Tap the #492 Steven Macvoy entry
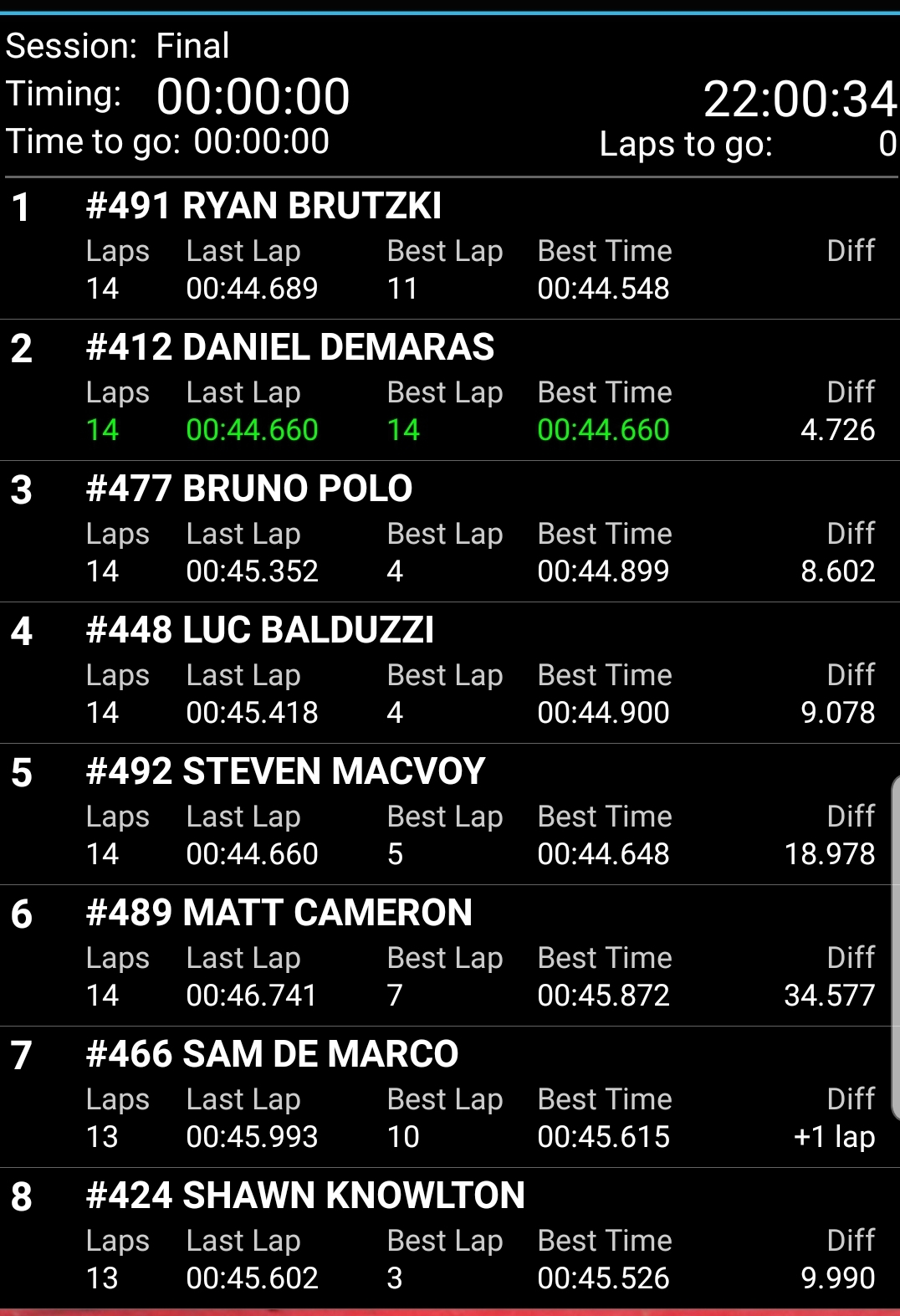Screen dimensions: 900x1316 pos(449,813)
